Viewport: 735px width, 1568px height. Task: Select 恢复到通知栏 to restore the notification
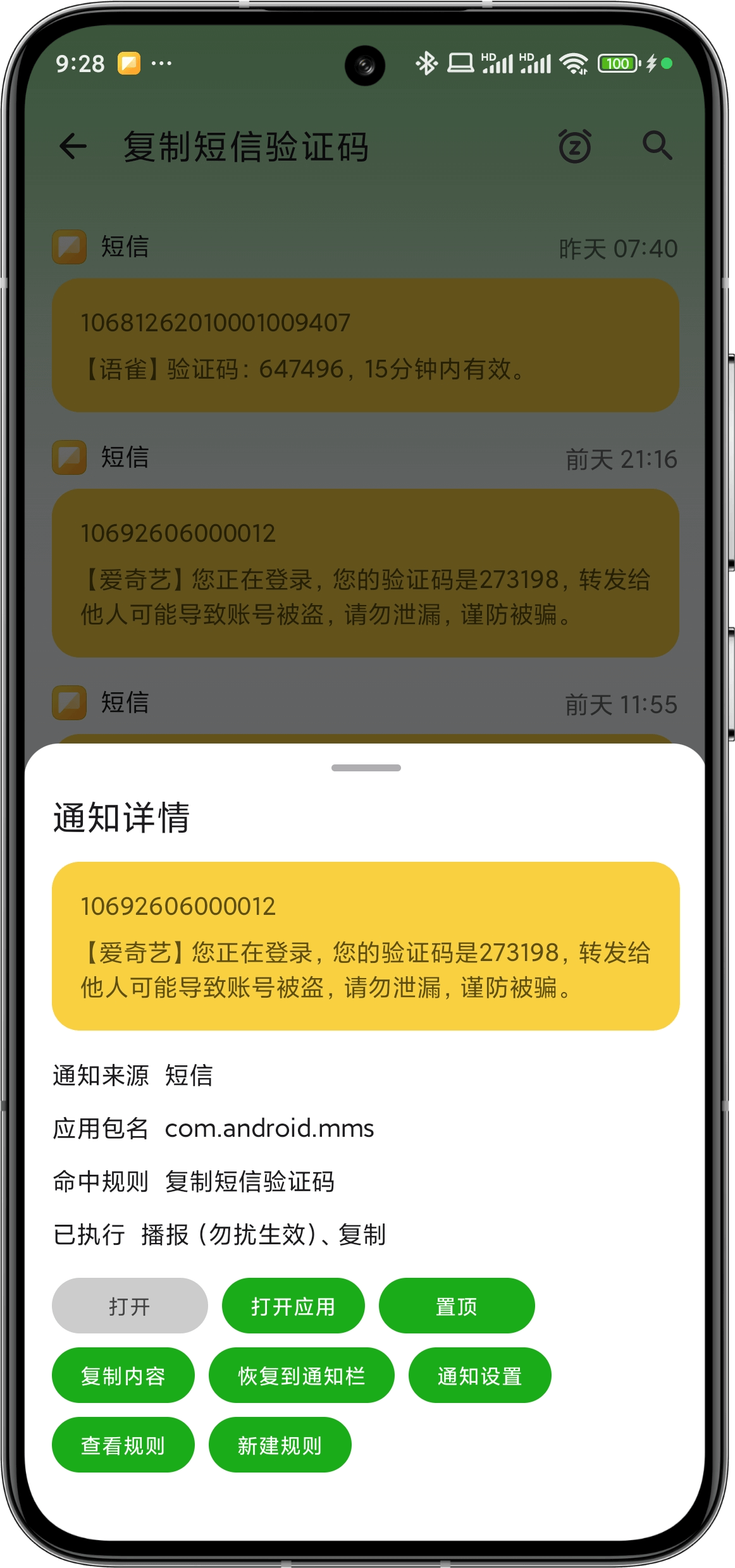tap(301, 1375)
